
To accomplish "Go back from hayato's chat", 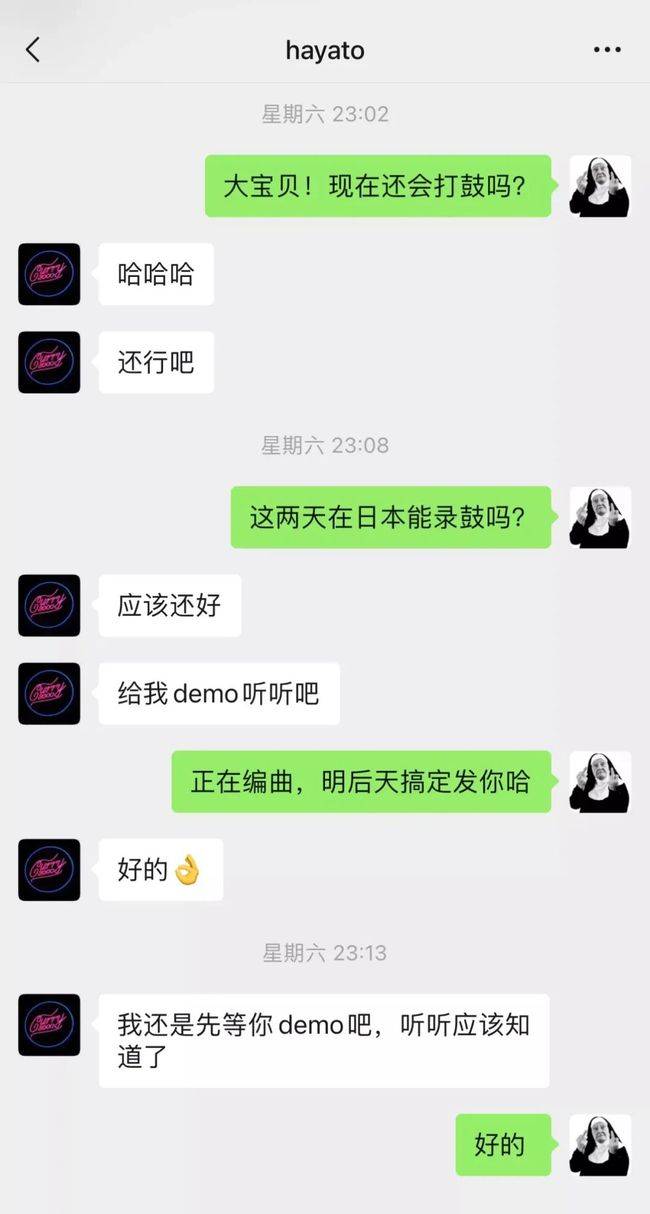I will (x=33, y=50).
